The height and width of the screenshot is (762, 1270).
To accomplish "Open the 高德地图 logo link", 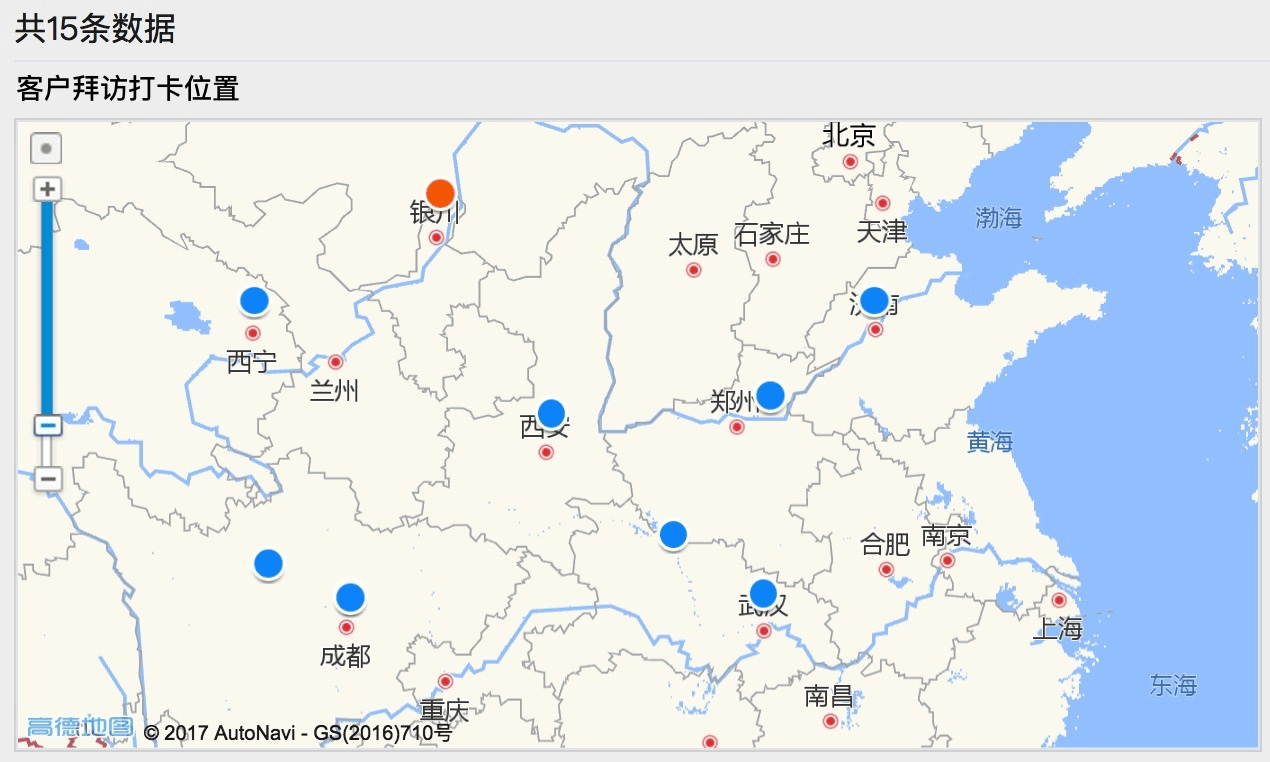I will click(80, 727).
